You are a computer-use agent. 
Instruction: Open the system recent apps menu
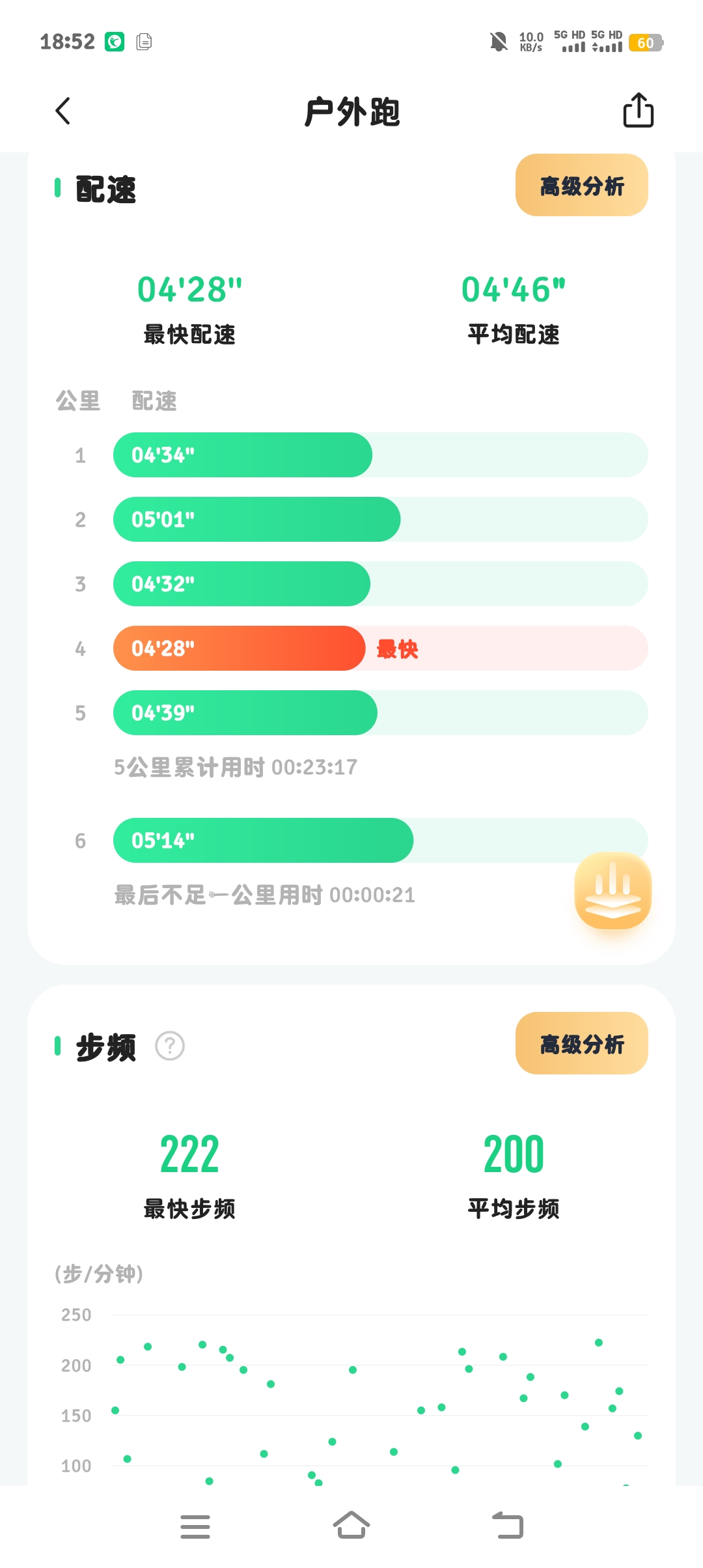(195, 1526)
